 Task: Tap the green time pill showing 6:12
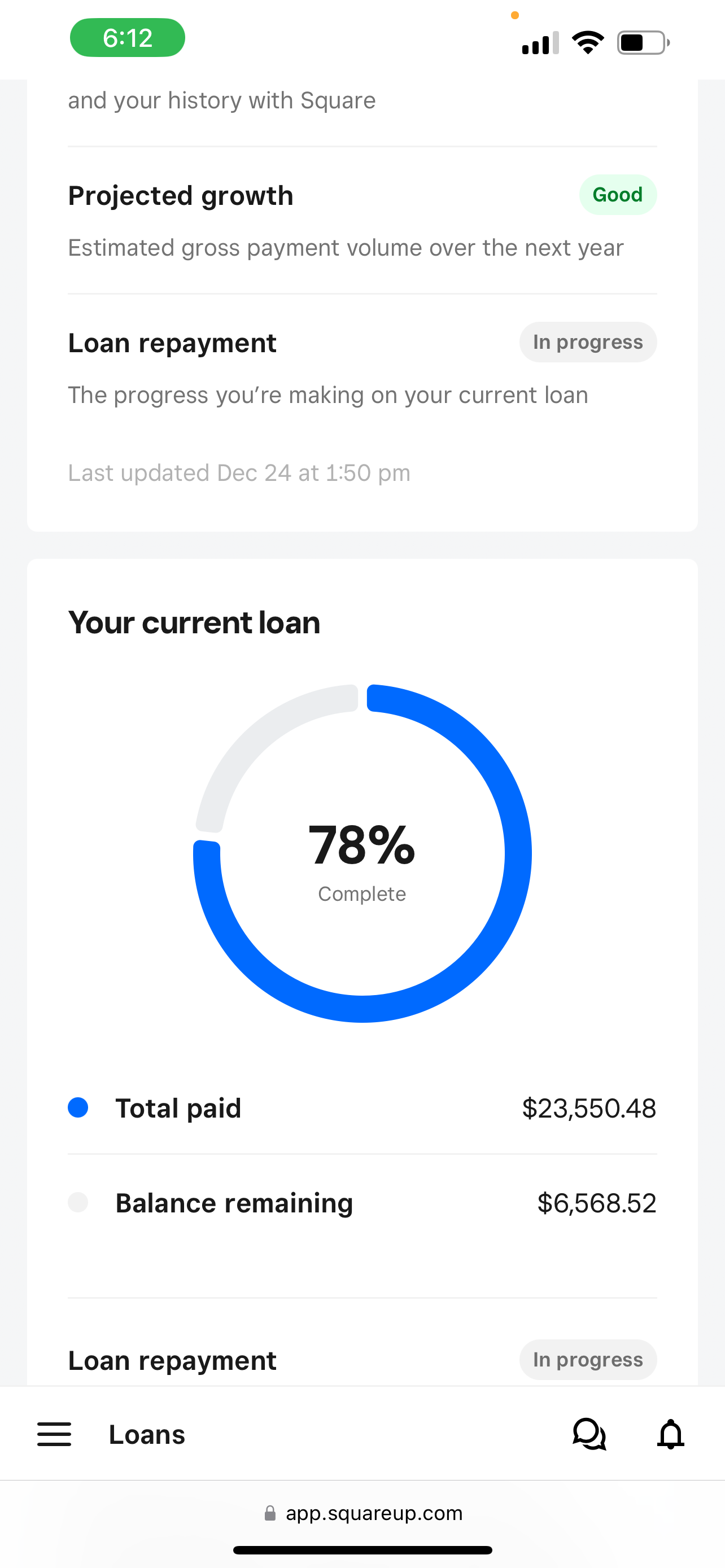coord(126,37)
